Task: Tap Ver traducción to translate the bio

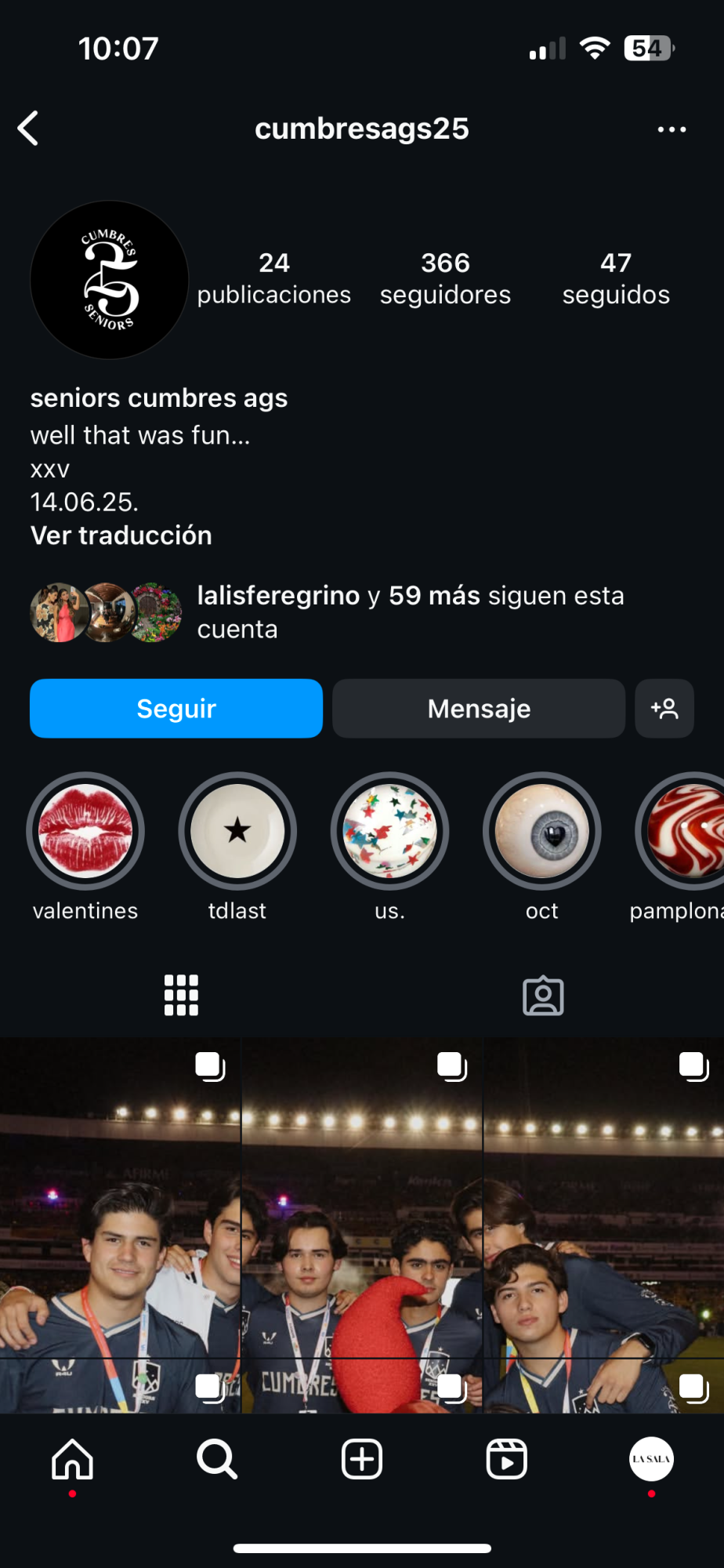Action: [121, 535]
